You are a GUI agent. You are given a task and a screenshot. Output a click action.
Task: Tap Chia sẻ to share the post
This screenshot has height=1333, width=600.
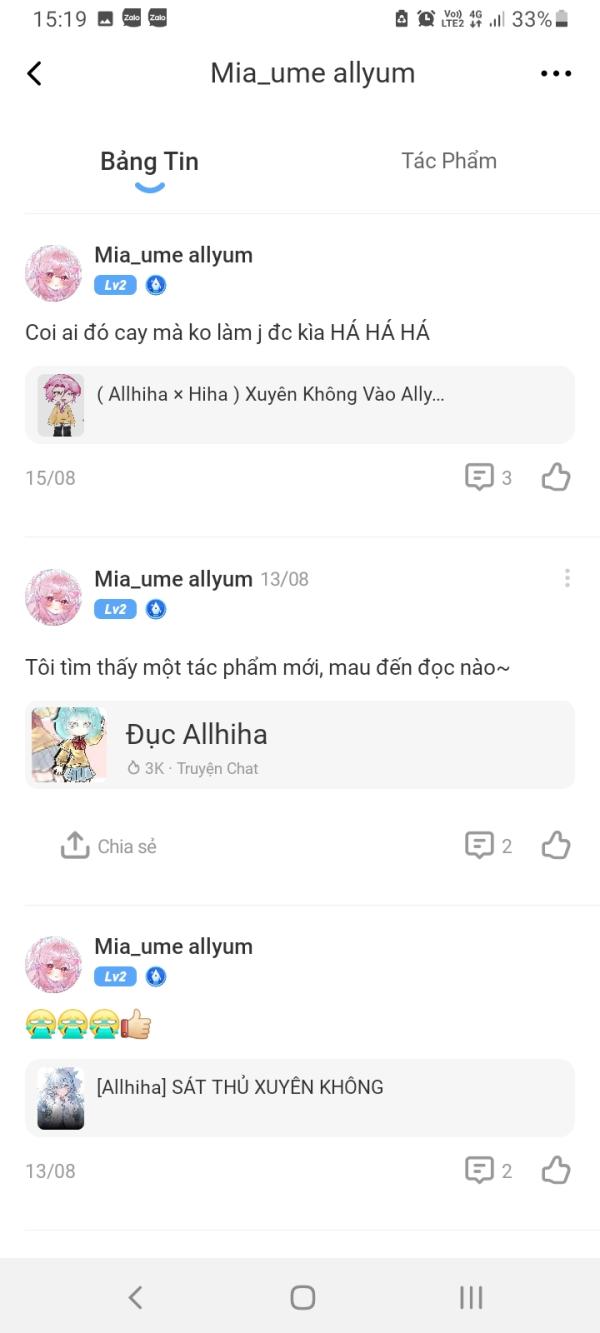(109, 846)
